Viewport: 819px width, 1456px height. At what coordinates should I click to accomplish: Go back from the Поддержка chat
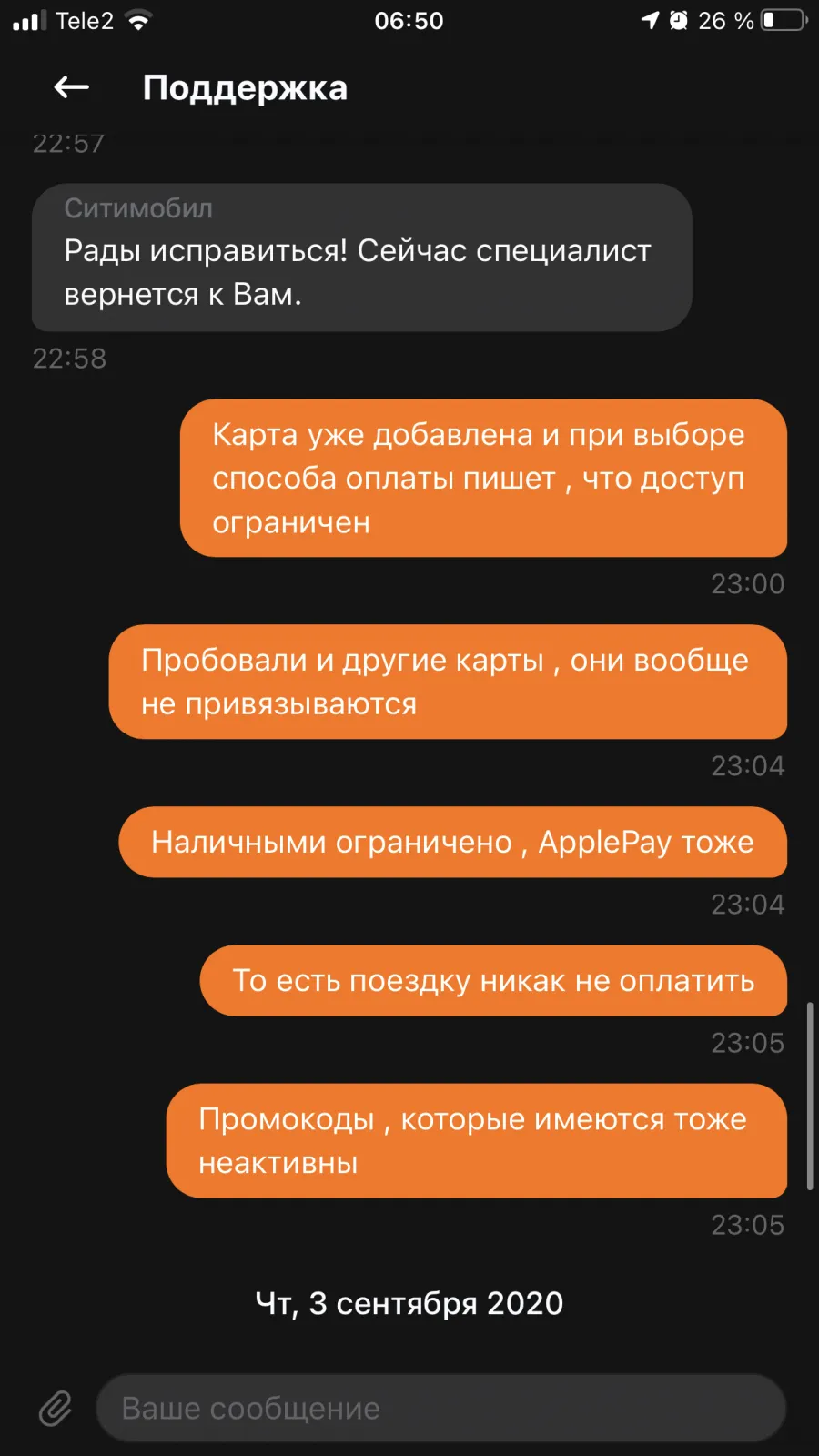point(71,87)
